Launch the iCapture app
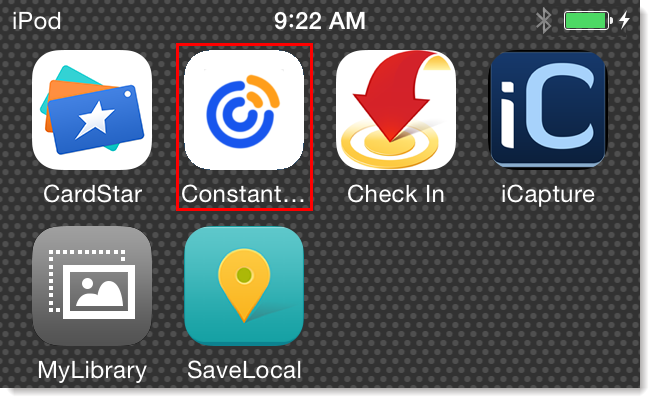This screenshot has width=655, height=403. tap(548, 110)
